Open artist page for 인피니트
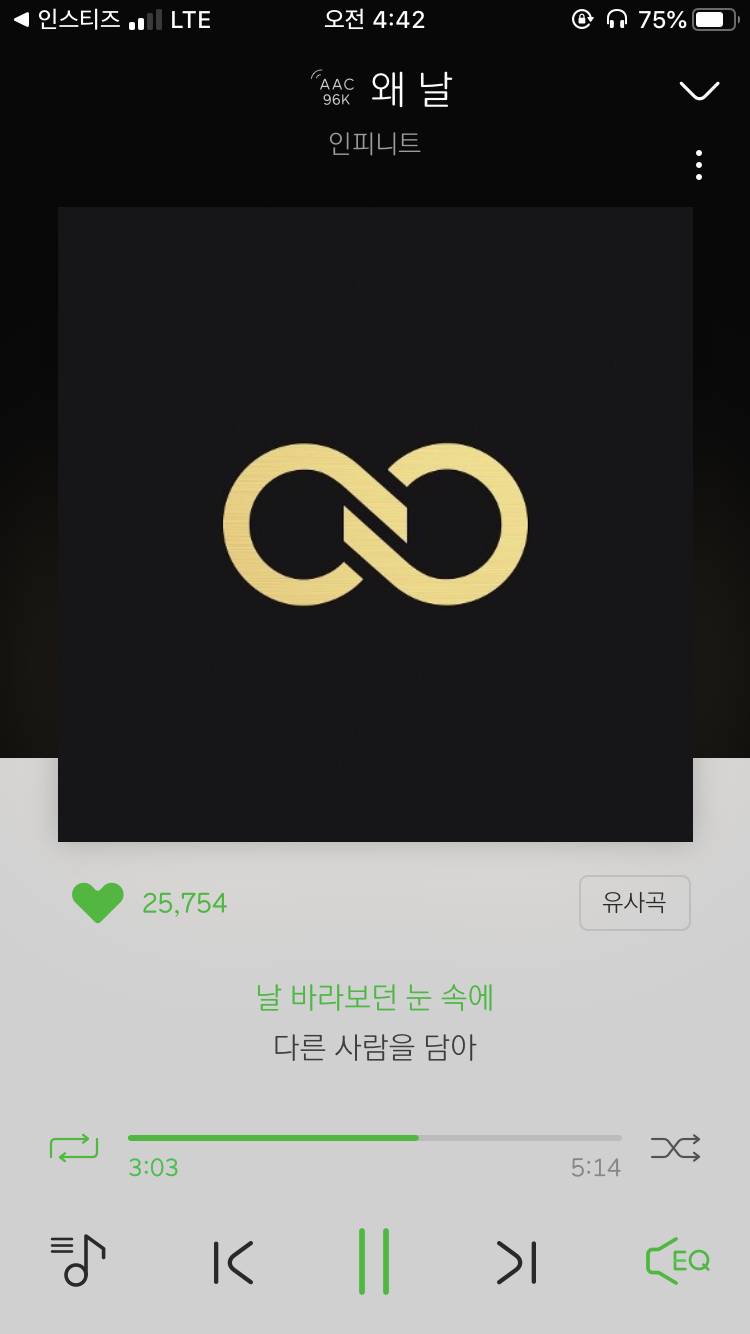The image size is (750, 1334). tap(374, 144)
